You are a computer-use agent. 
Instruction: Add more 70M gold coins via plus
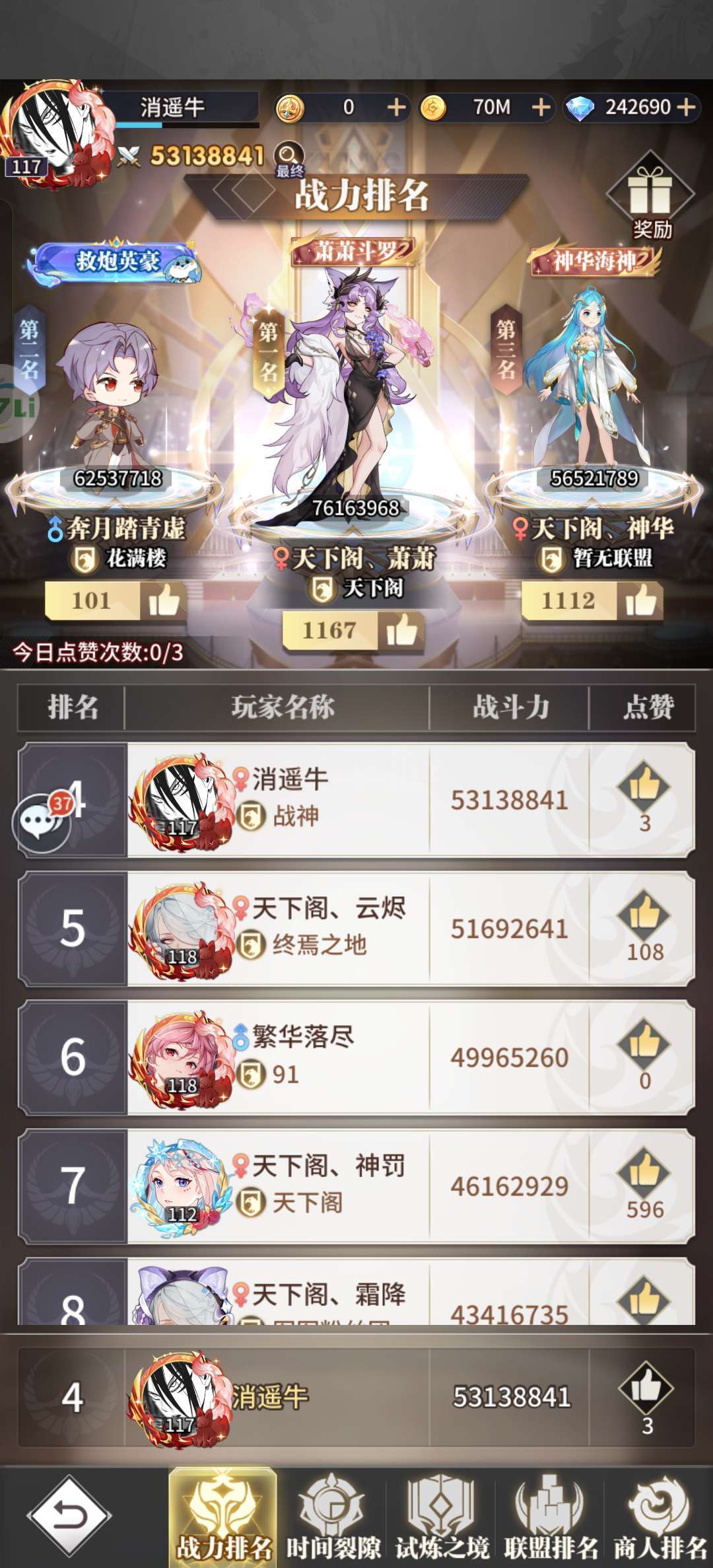click(540, 107)
